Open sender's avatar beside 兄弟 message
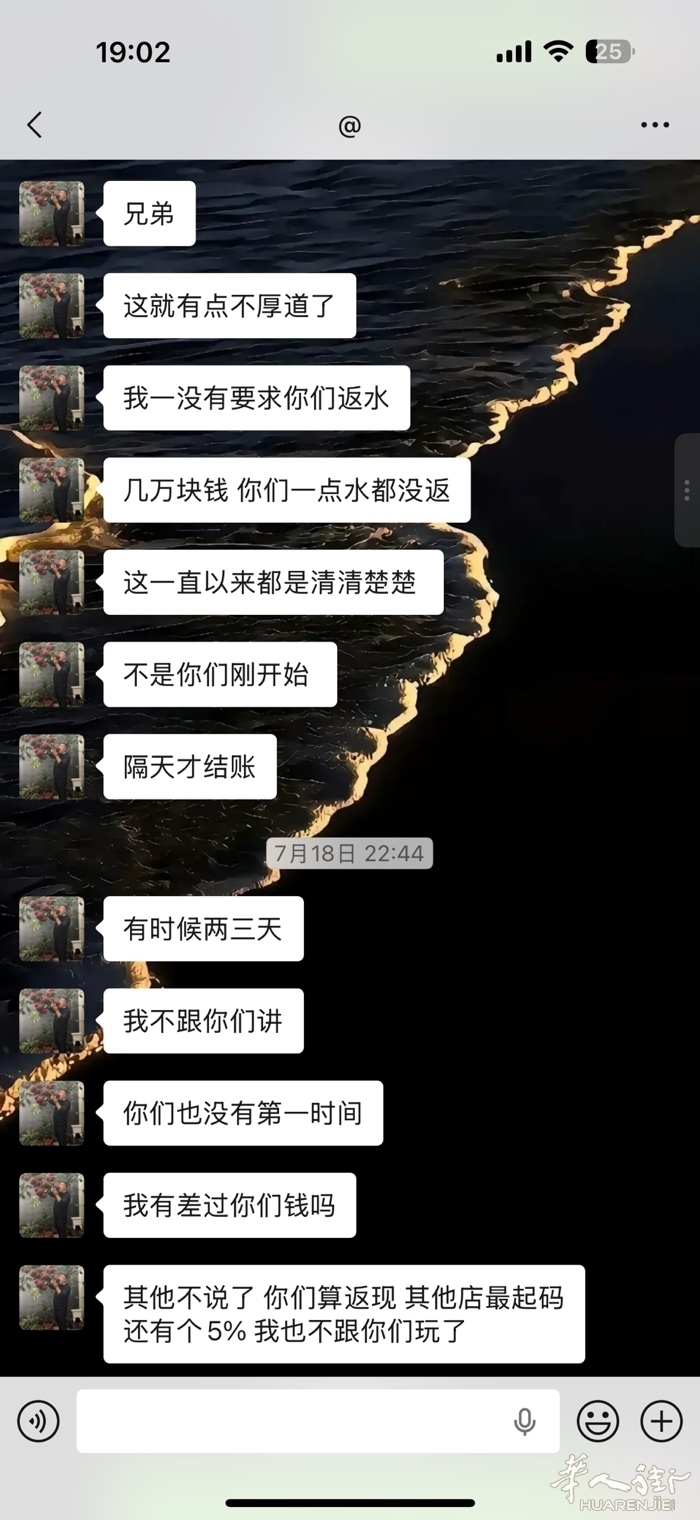 tap(52, 213)
